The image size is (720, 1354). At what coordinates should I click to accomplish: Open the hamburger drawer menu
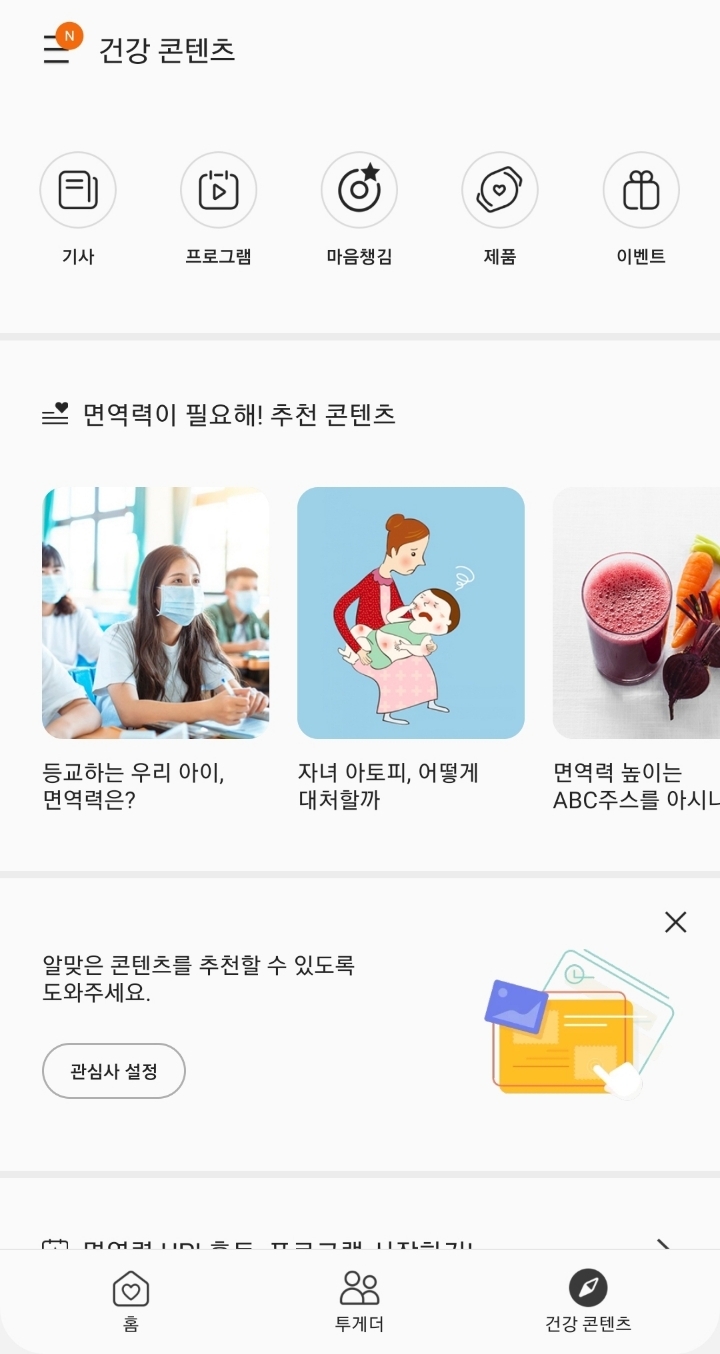[57, 49]
